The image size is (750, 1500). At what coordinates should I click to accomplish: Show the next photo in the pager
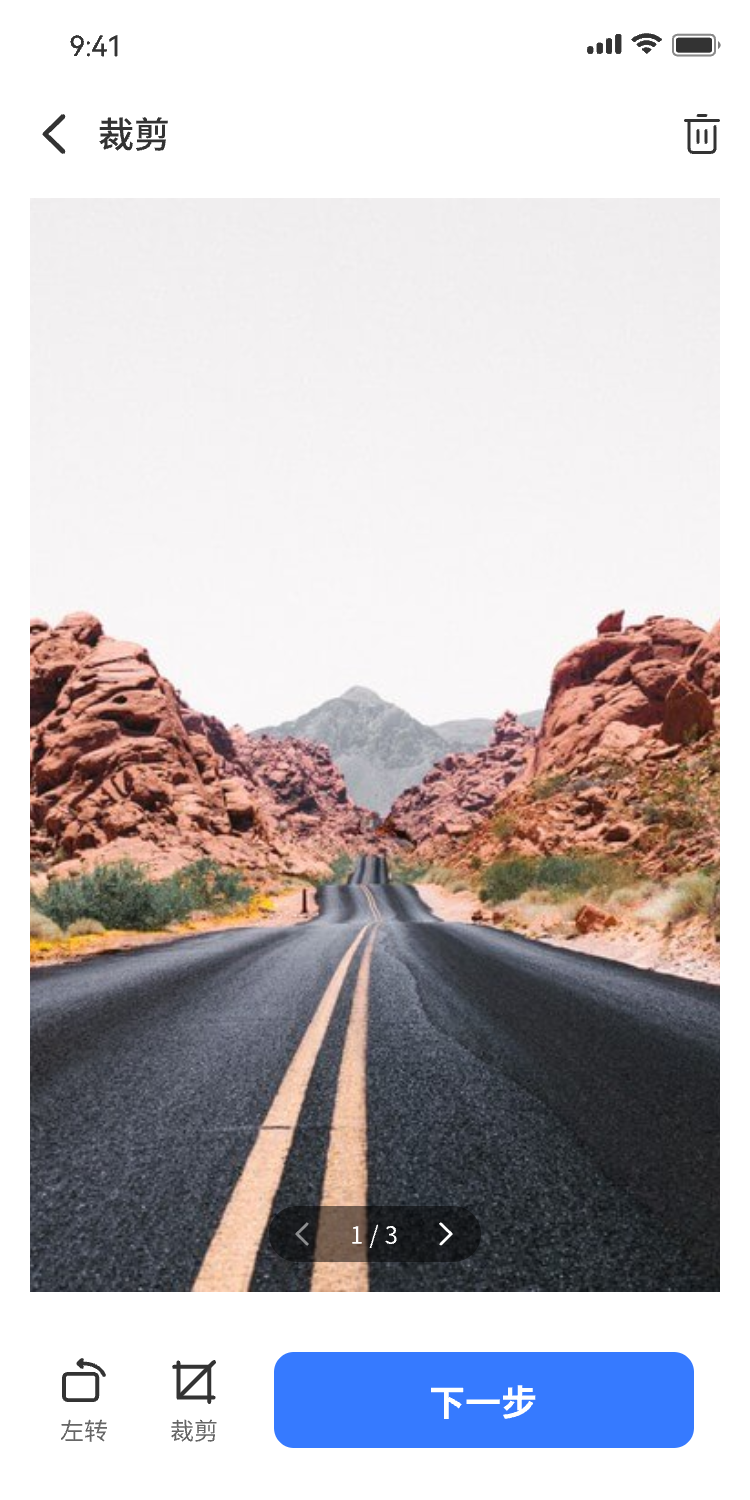pos(446,1235)
